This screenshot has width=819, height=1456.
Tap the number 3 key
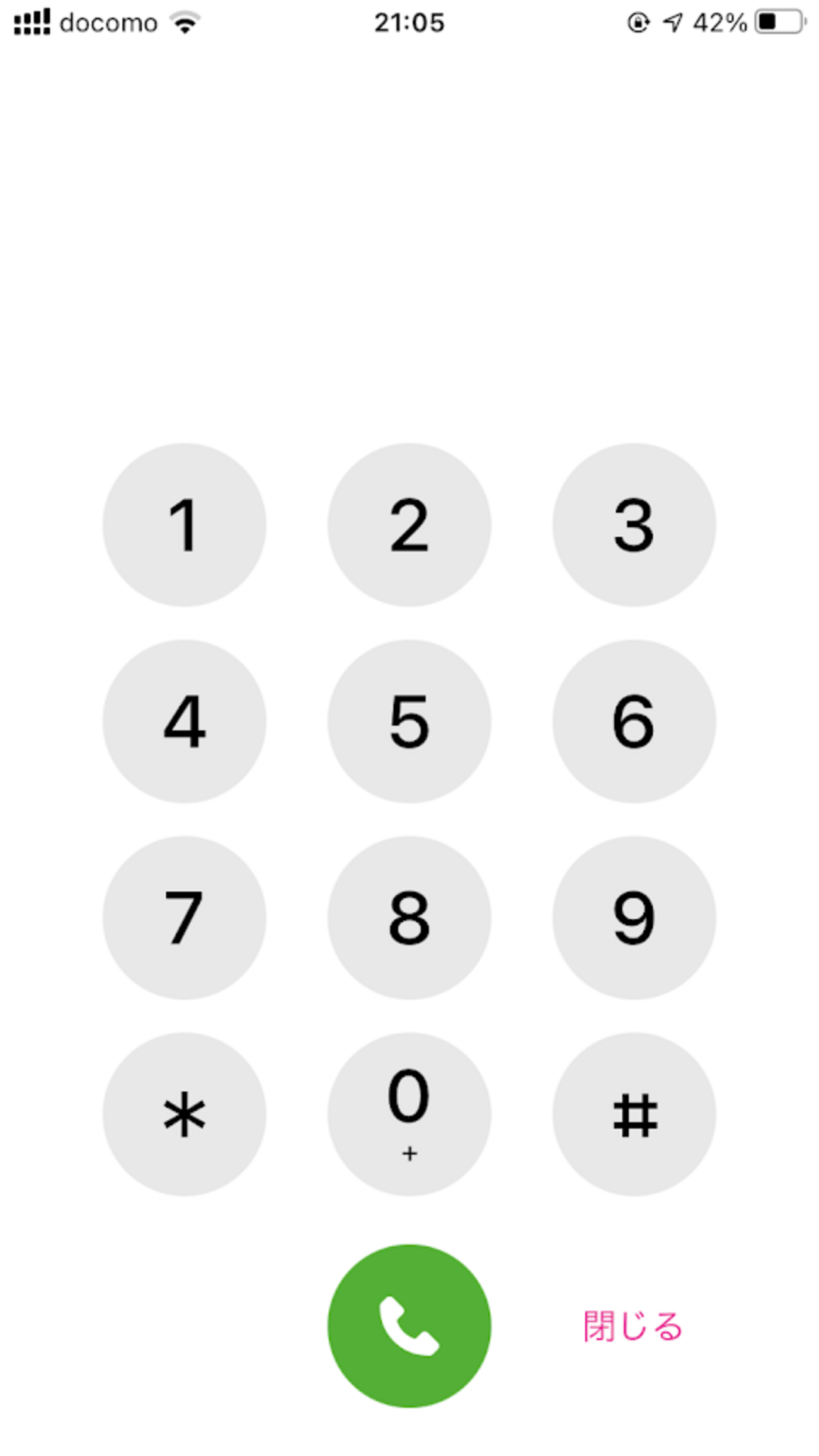pos(634,525)
